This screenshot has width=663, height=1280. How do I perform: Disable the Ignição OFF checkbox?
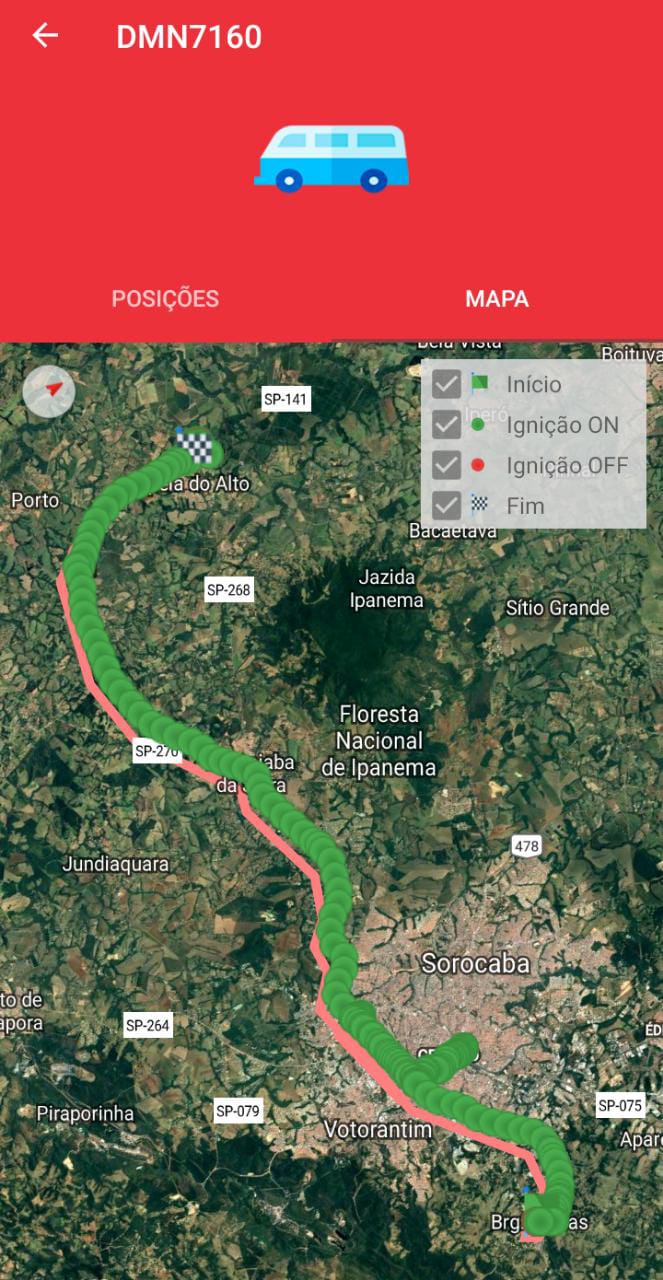click(x=446, y=465)
